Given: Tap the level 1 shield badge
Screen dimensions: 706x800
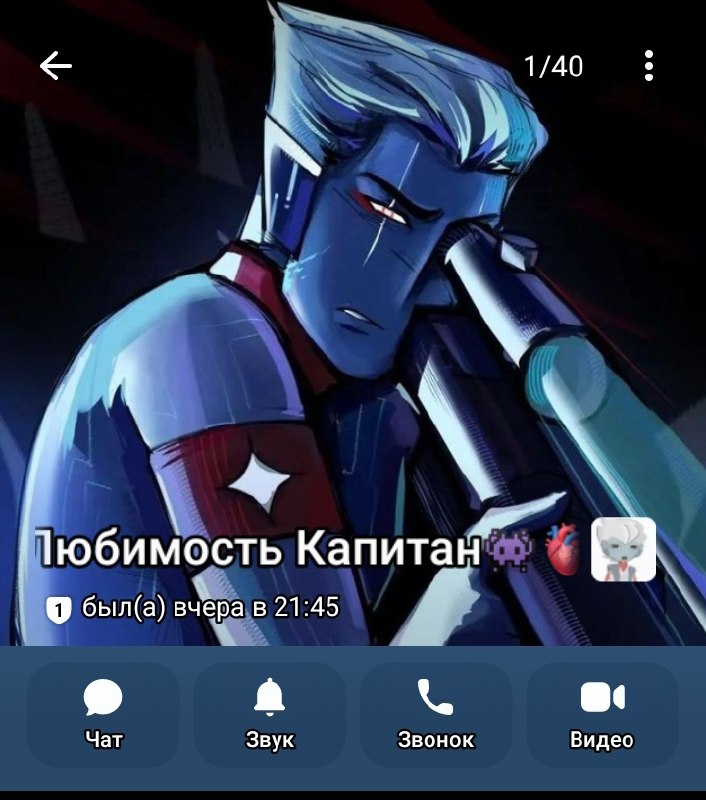Looking at the screenshot, I should coord(59,609).
